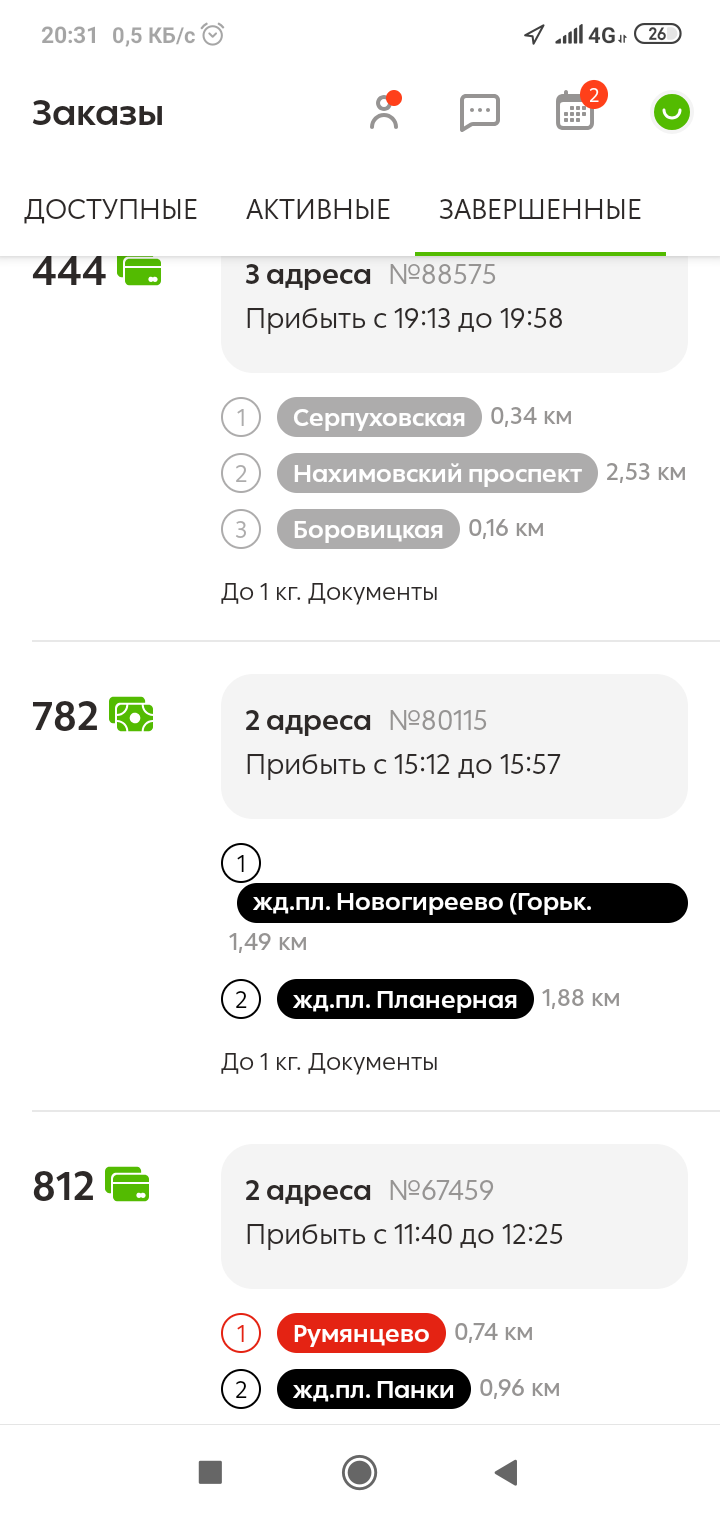
Task: Select the Завершенные tab
Action: (x=540, y=210)
